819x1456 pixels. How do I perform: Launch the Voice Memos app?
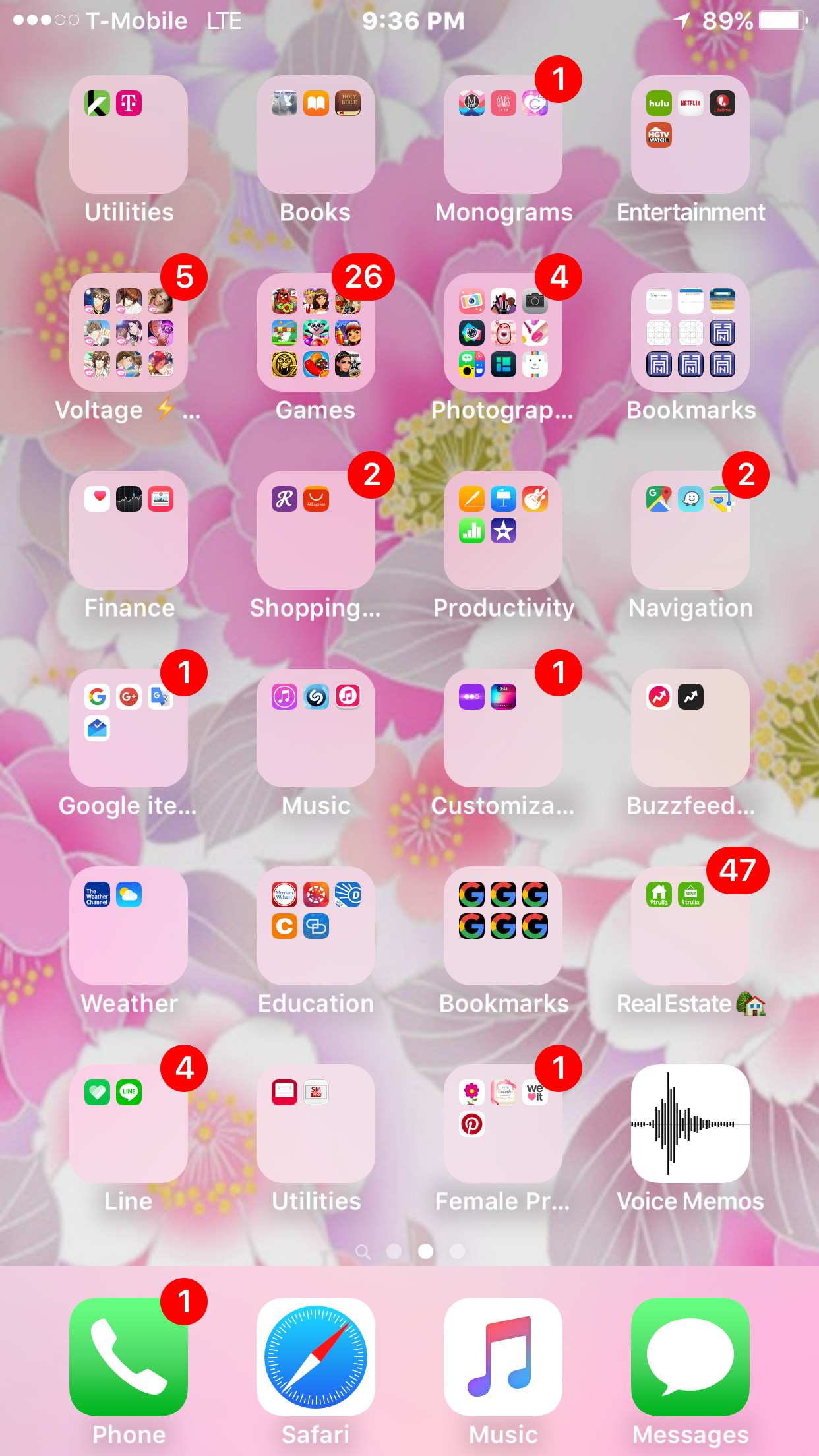690,1124
